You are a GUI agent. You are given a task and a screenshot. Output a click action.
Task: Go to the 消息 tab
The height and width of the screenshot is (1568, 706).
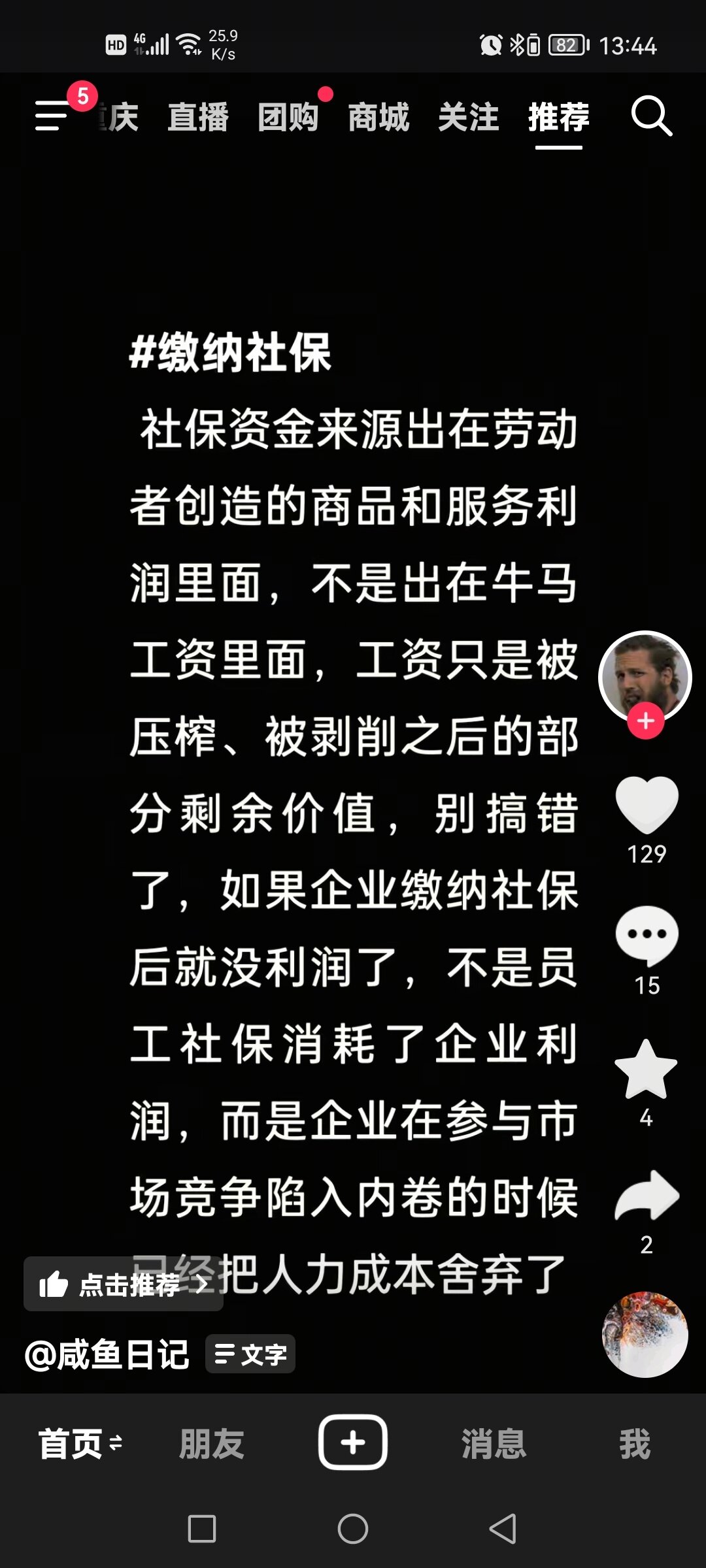[x=494, y=1444]
